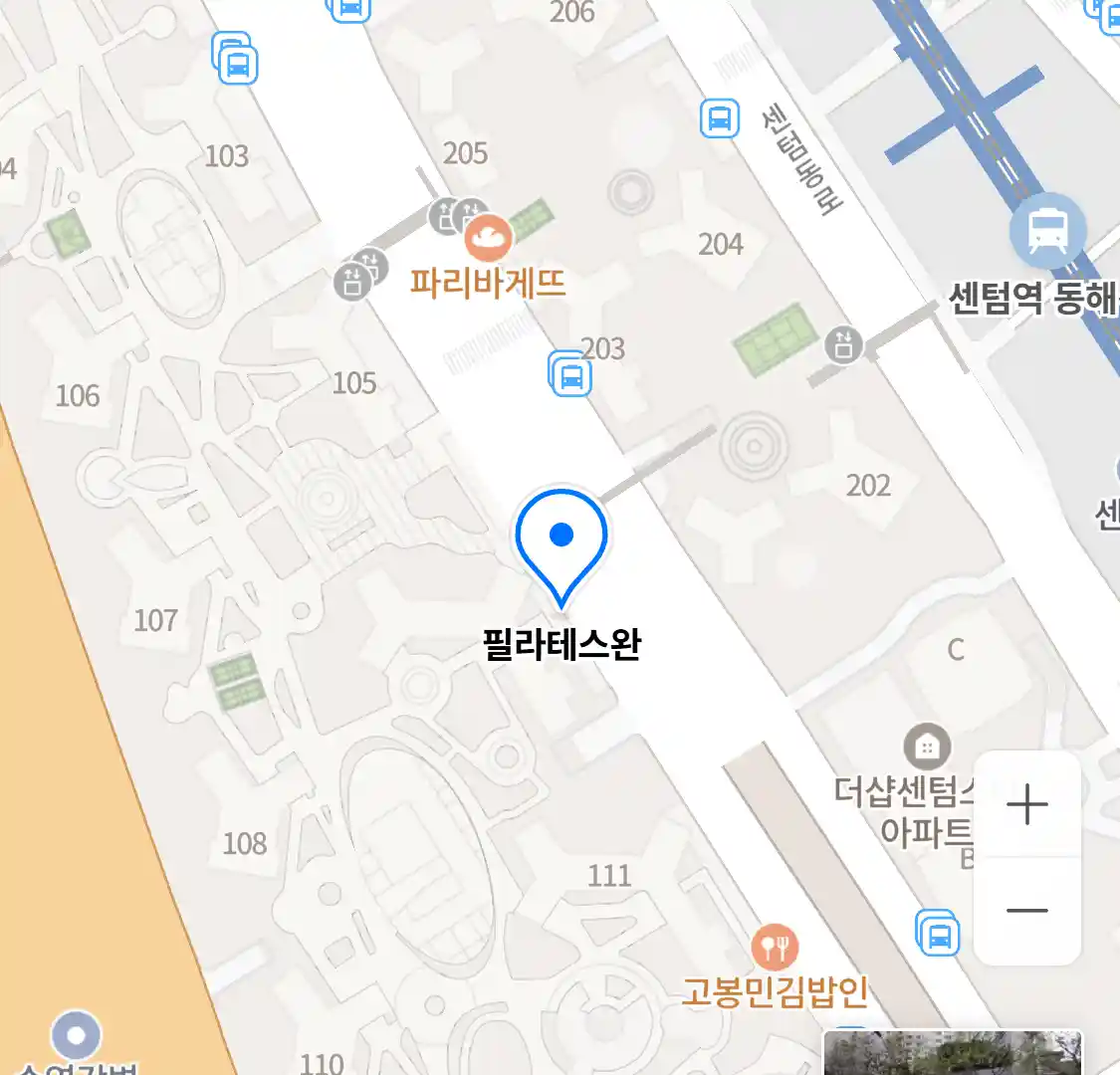The image size is (1120, 1075).
Task: Open the 고봉민김밥인 restaurant marker
Action: (x=775, y=947)
